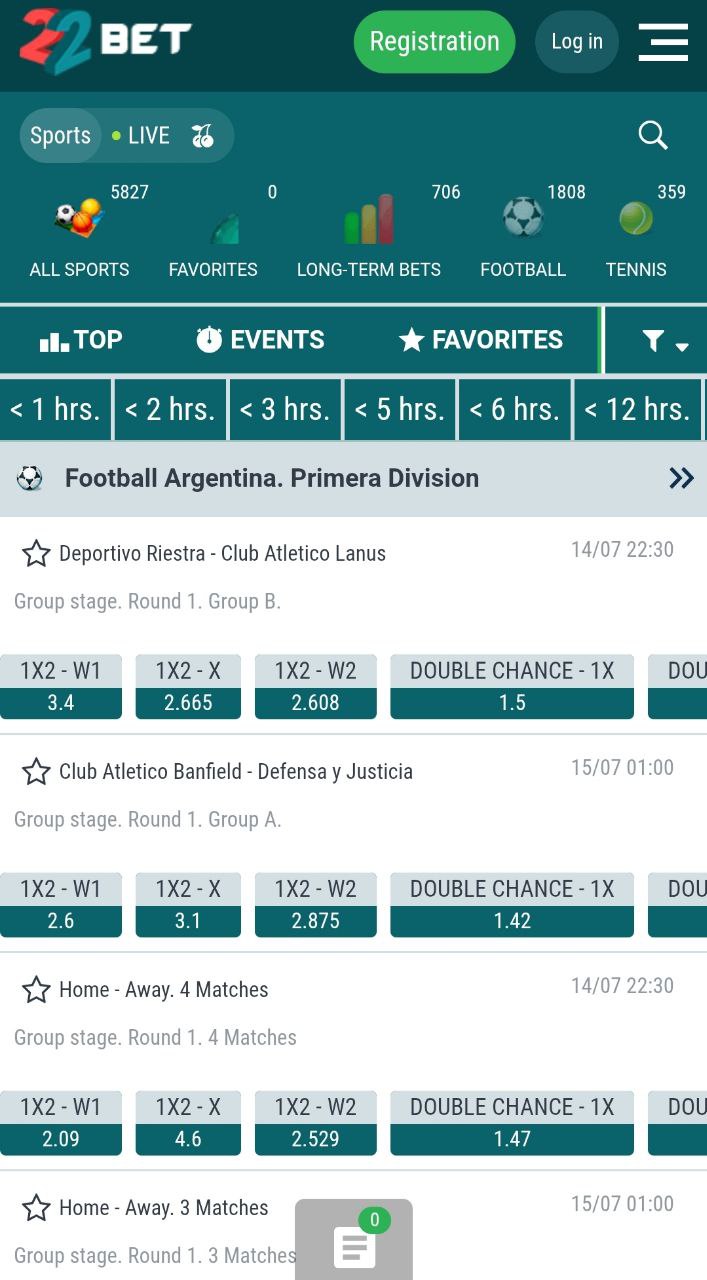Switch to the star Favorites tab
The image size is (707, 1280).
[x=481, y=340]
